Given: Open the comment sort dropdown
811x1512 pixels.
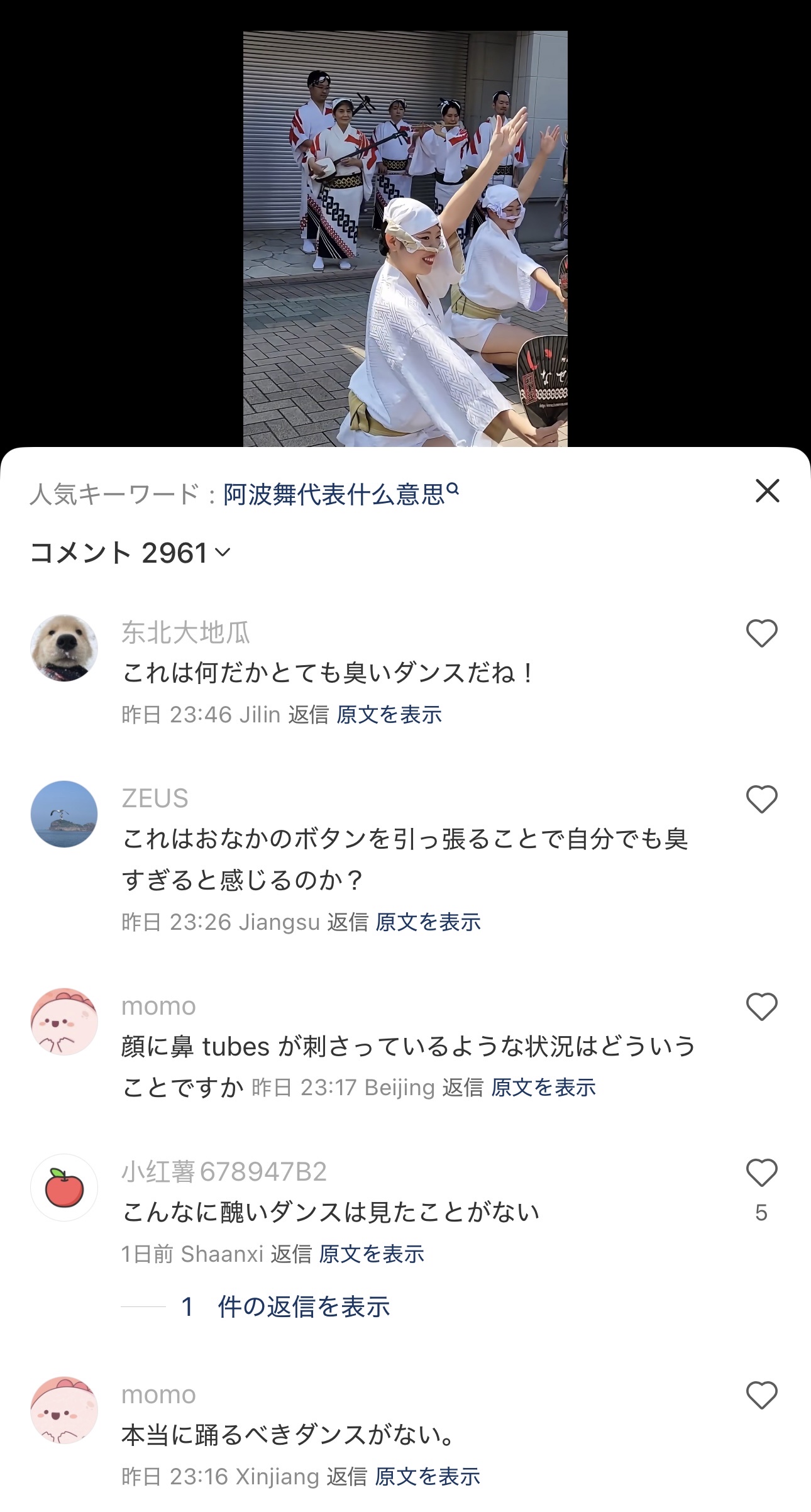Looking at the screenshot, I should (222, 553).
